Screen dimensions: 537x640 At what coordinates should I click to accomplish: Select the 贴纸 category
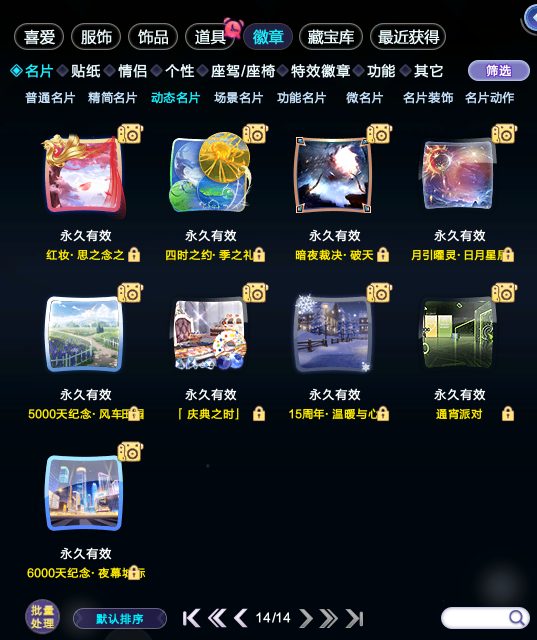coord(86,71)
